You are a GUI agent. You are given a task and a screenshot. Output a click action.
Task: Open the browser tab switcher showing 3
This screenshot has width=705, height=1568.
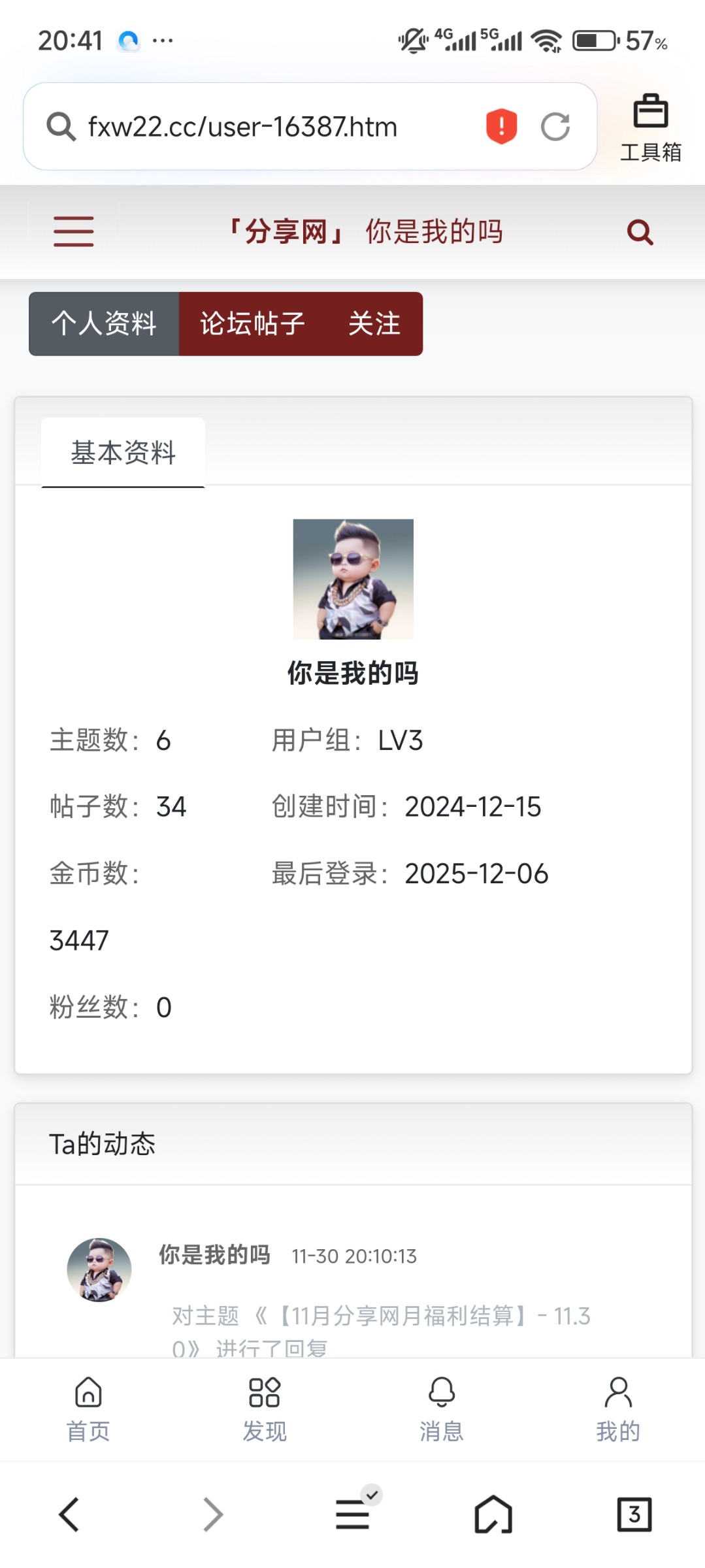(x=634, y=1514)
